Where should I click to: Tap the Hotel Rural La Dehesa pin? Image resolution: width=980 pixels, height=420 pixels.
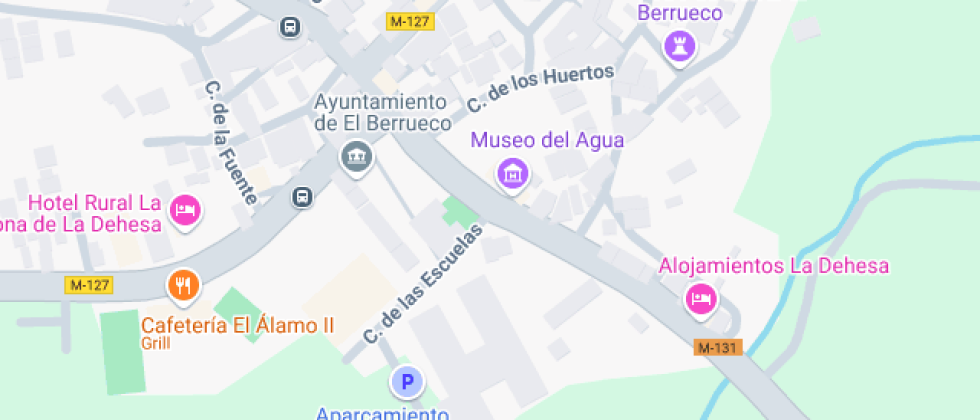tap(185, 210)
